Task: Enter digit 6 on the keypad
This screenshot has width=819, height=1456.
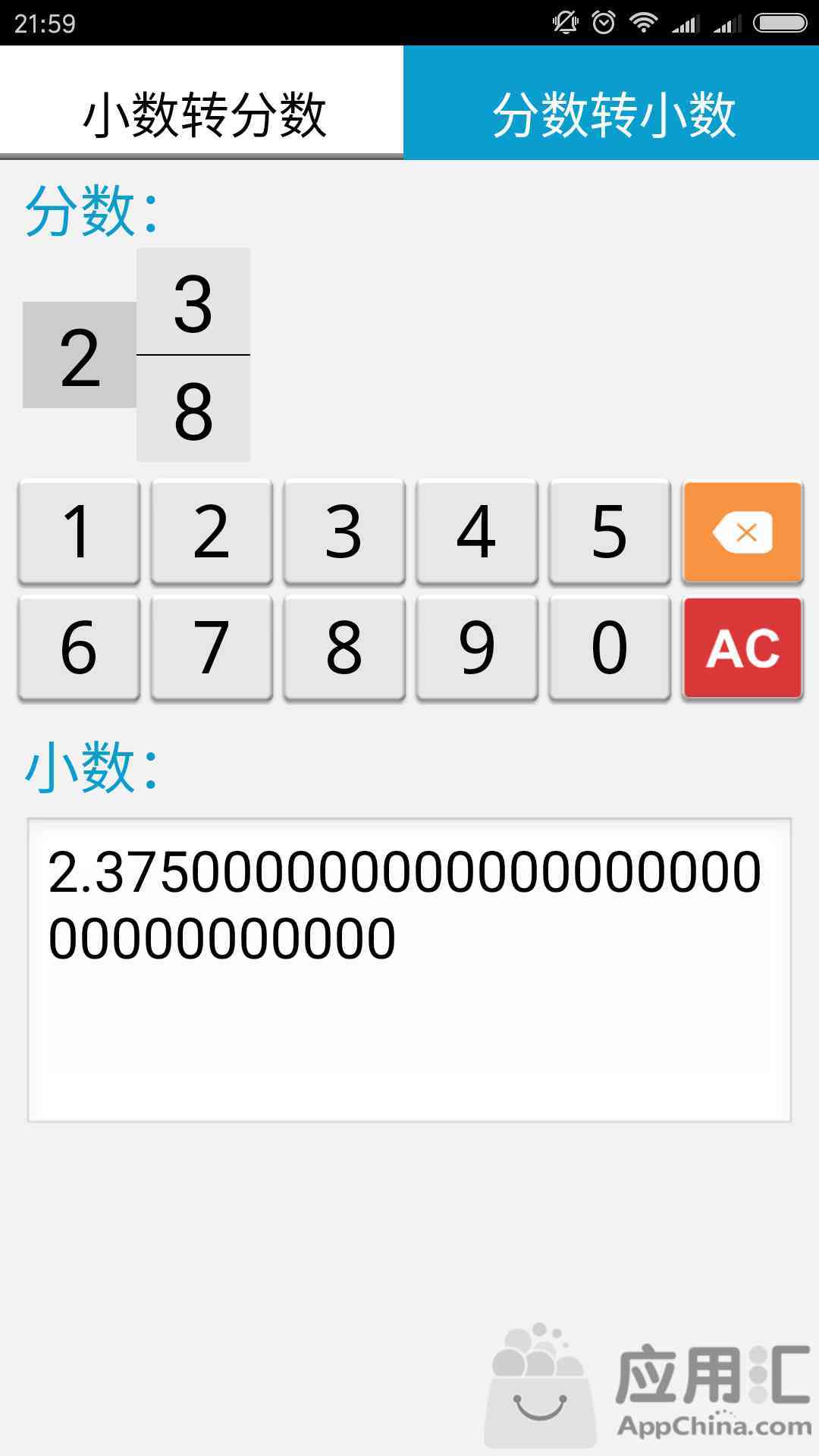Action: [x=79, y=648]
